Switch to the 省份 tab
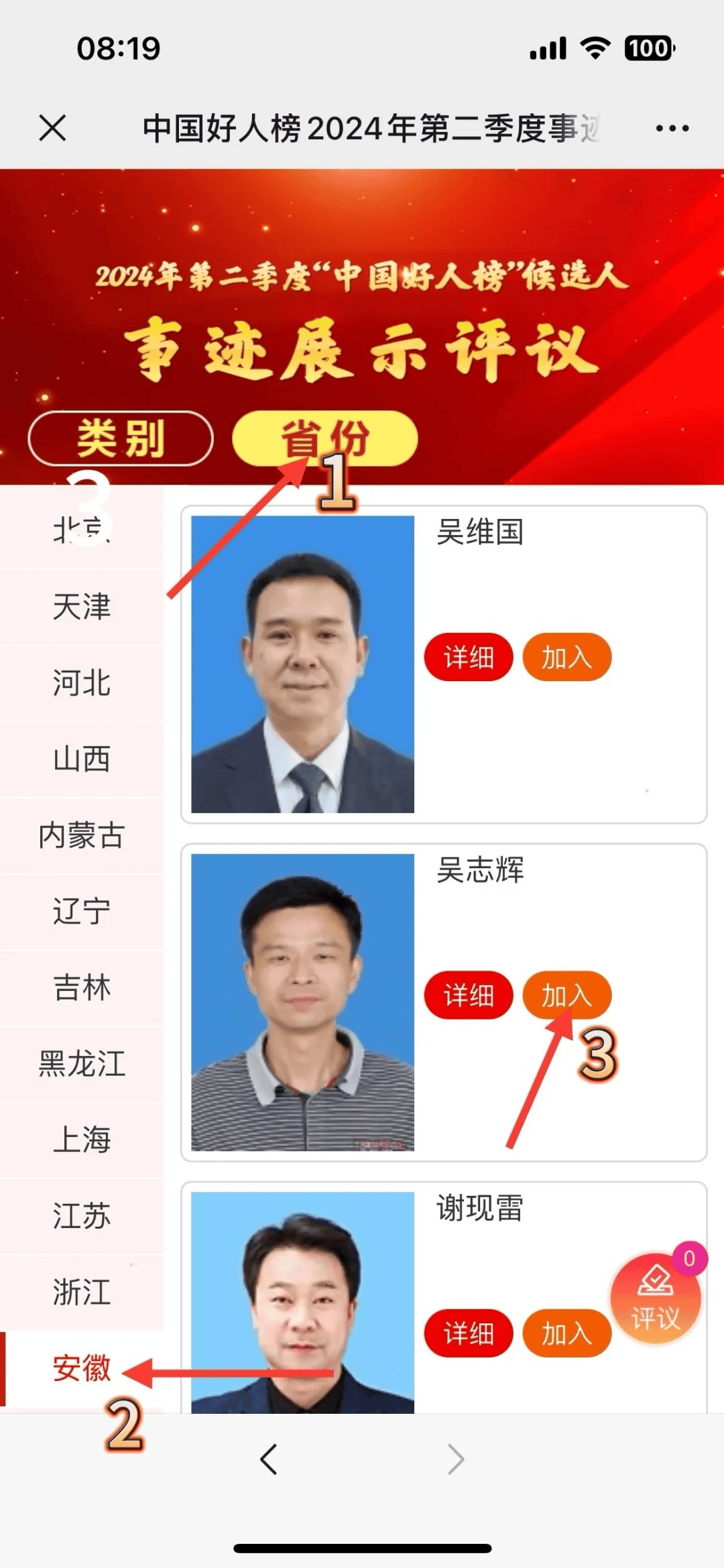Screen dimensions: 724x1568 pyautogui.click(x=325, y=438)
